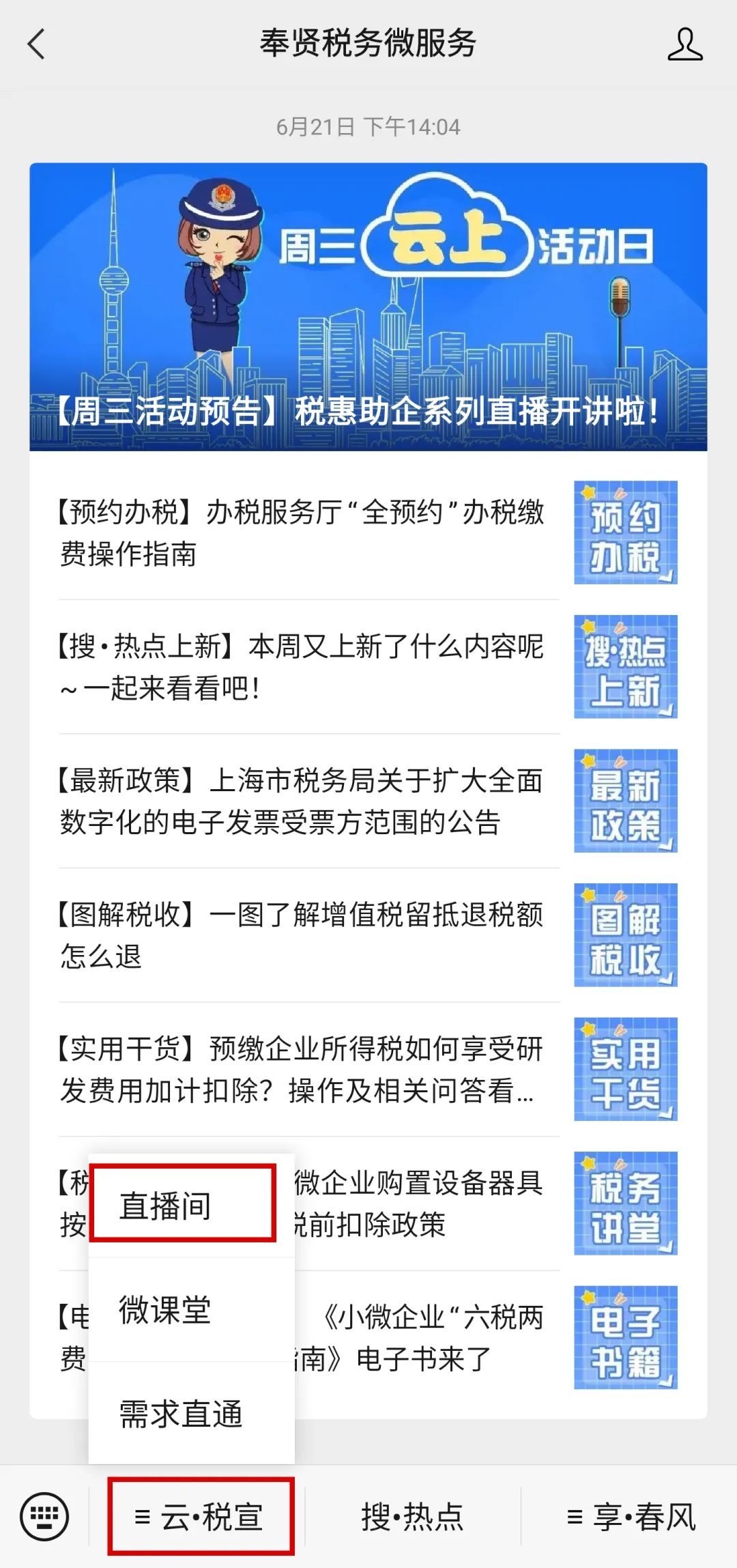The height and width of the screenshot is (1568, 737).
Task: Open the 预约办税 guide article
Action: [x=369, y=532]
